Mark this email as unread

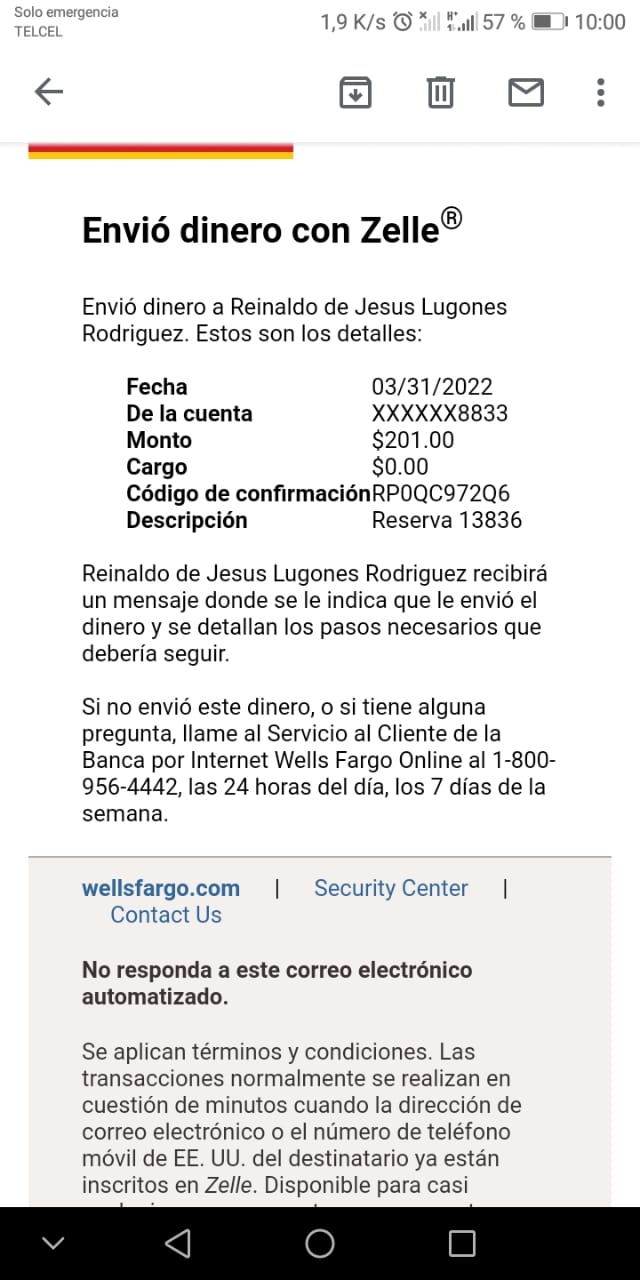(x=526, y=92)
